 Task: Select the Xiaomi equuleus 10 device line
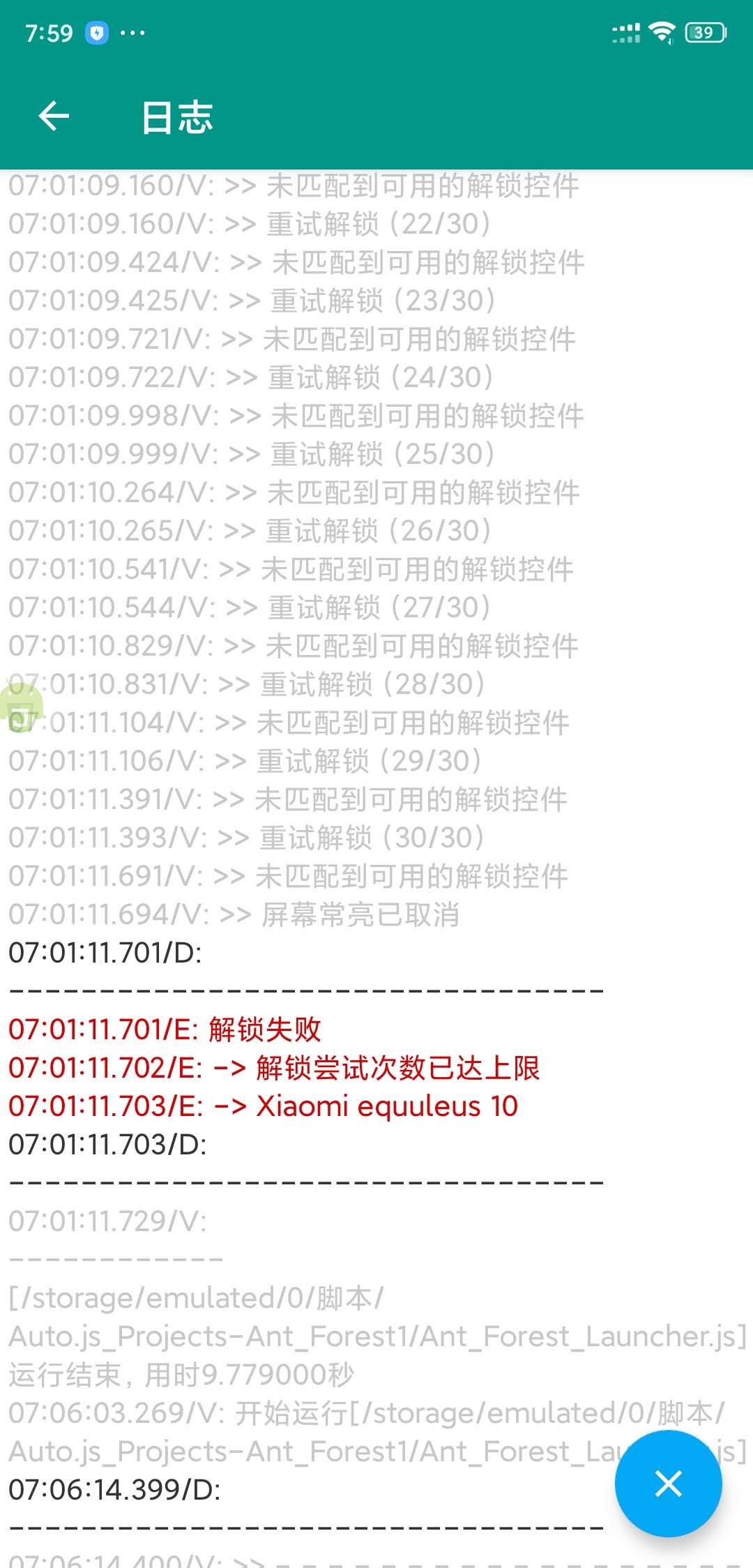[263, 1106]
